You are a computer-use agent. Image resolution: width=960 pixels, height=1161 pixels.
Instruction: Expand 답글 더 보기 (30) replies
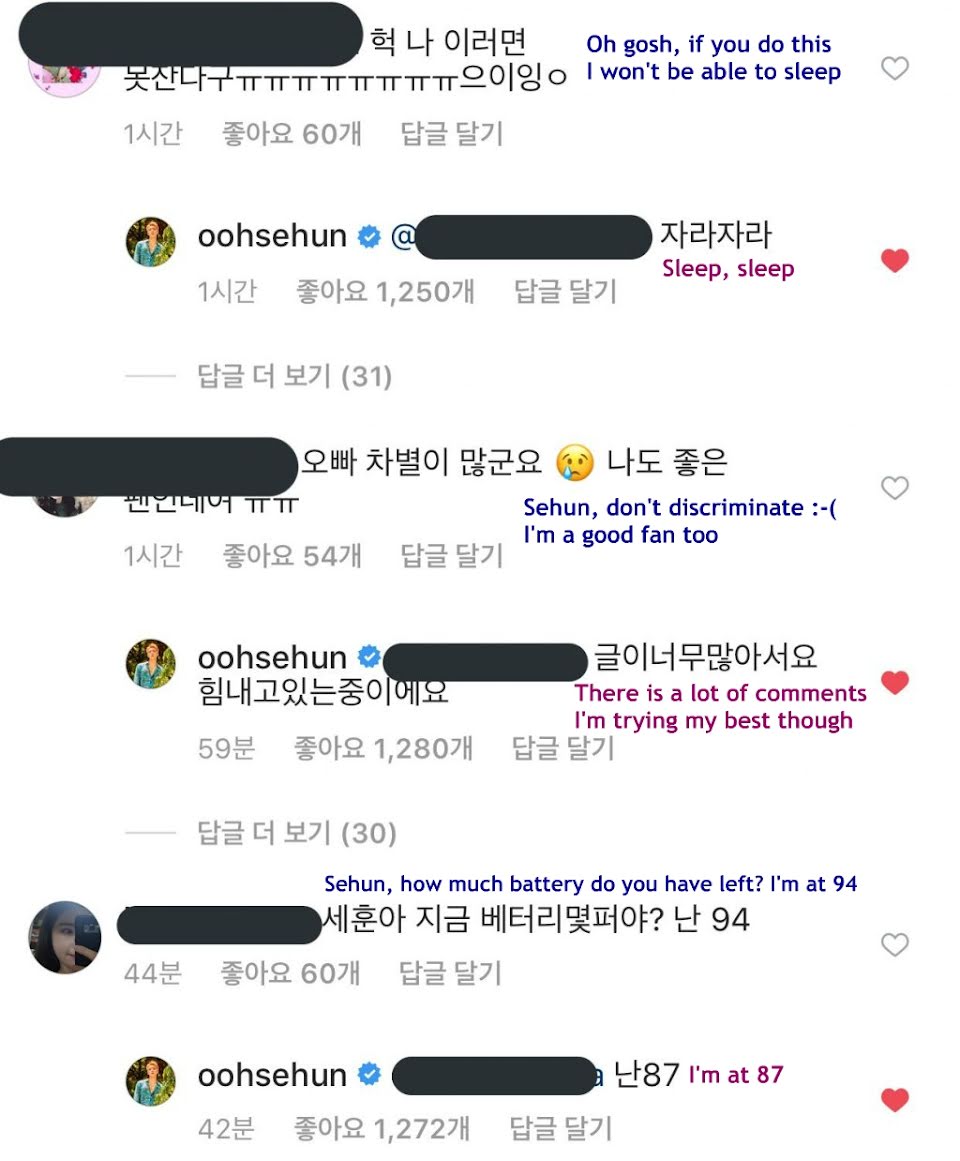tap(297, 833)
